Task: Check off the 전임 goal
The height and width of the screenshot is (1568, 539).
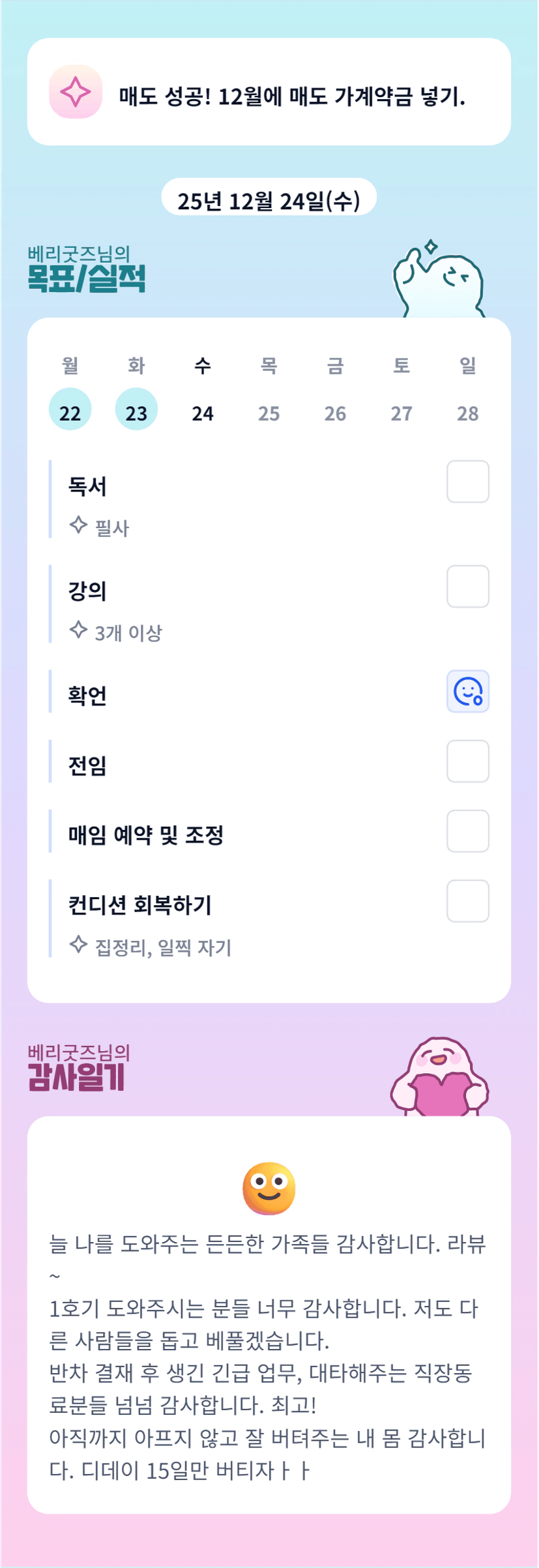Action: point(468,762)
